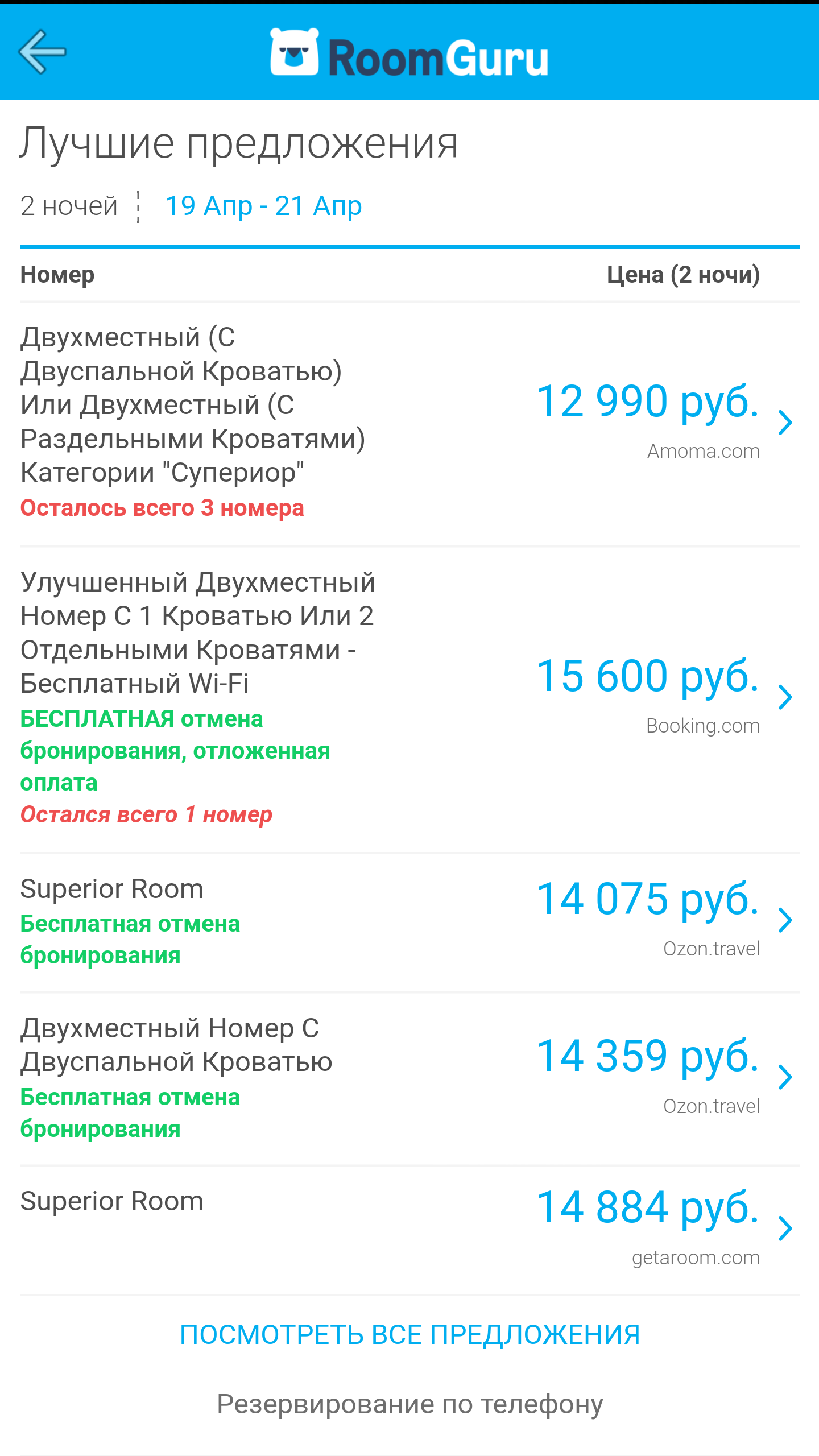Viewport: 819px width, 1456px height.
Task: Select the 14 075 руб. Ozon.travel Superior Room
Action: [409, 923]
